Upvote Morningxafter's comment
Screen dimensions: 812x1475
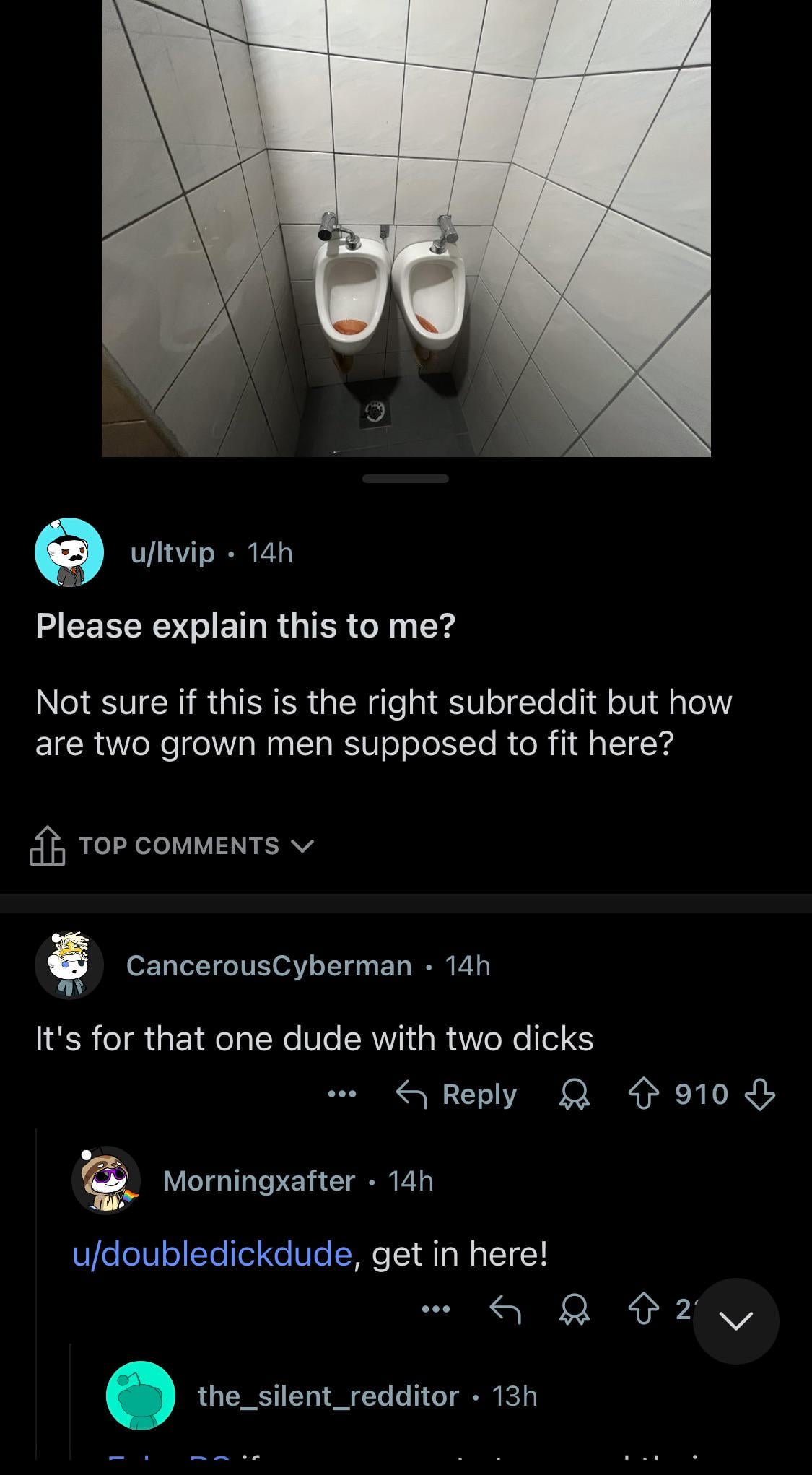[642, 1309]
